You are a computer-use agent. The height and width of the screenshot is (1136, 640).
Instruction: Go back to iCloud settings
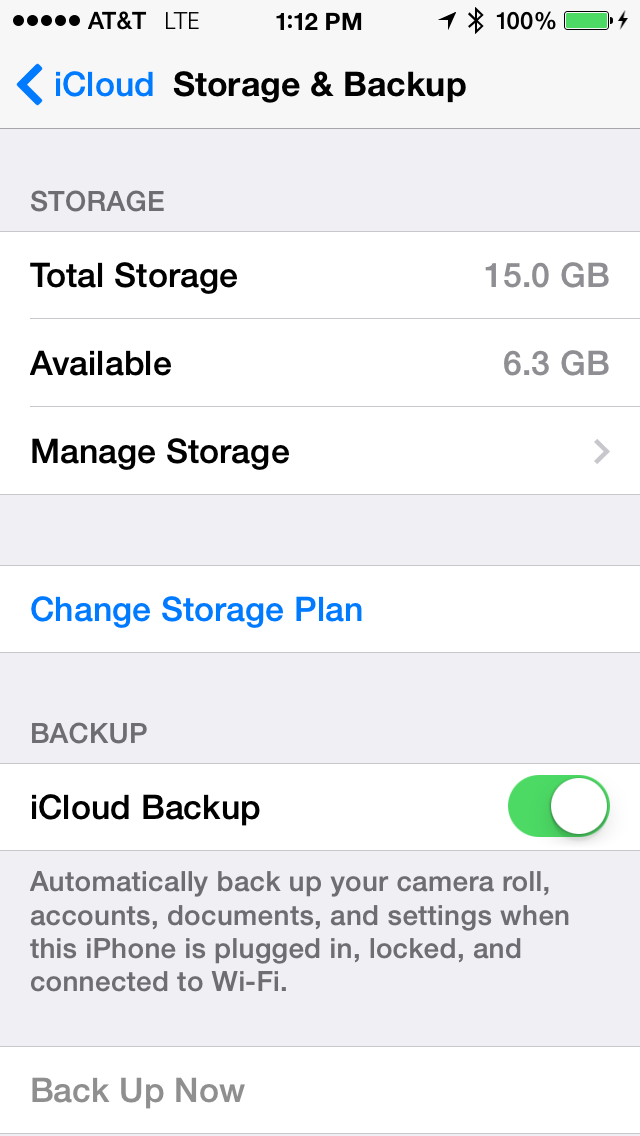[x=85, y=85]
